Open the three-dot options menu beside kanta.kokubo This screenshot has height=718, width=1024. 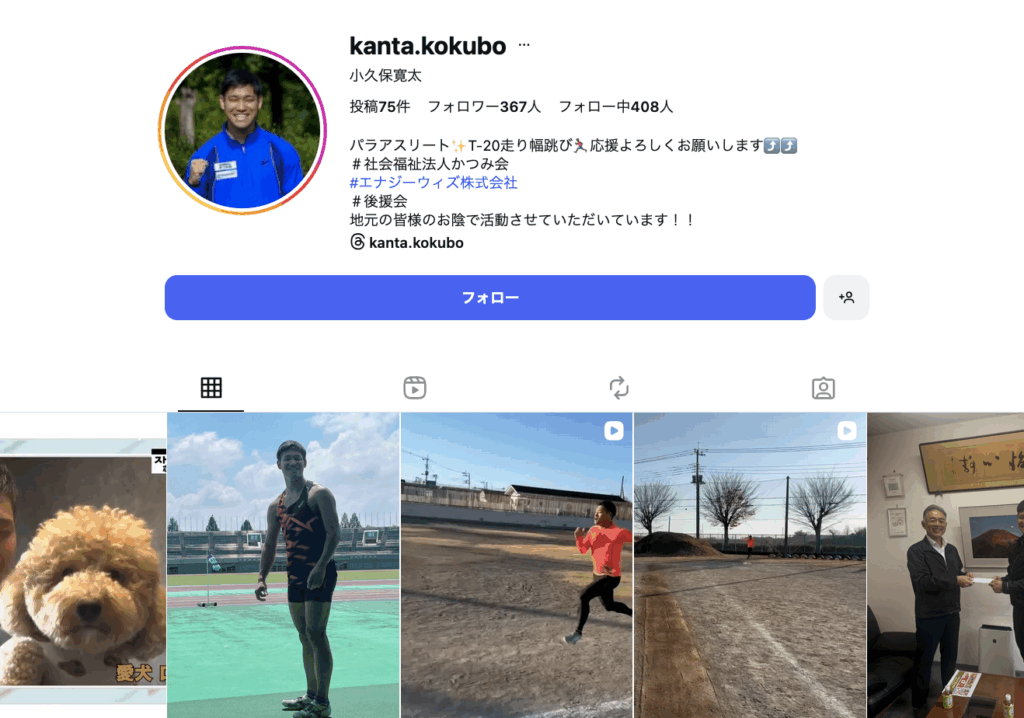click(x=524, y=46)
